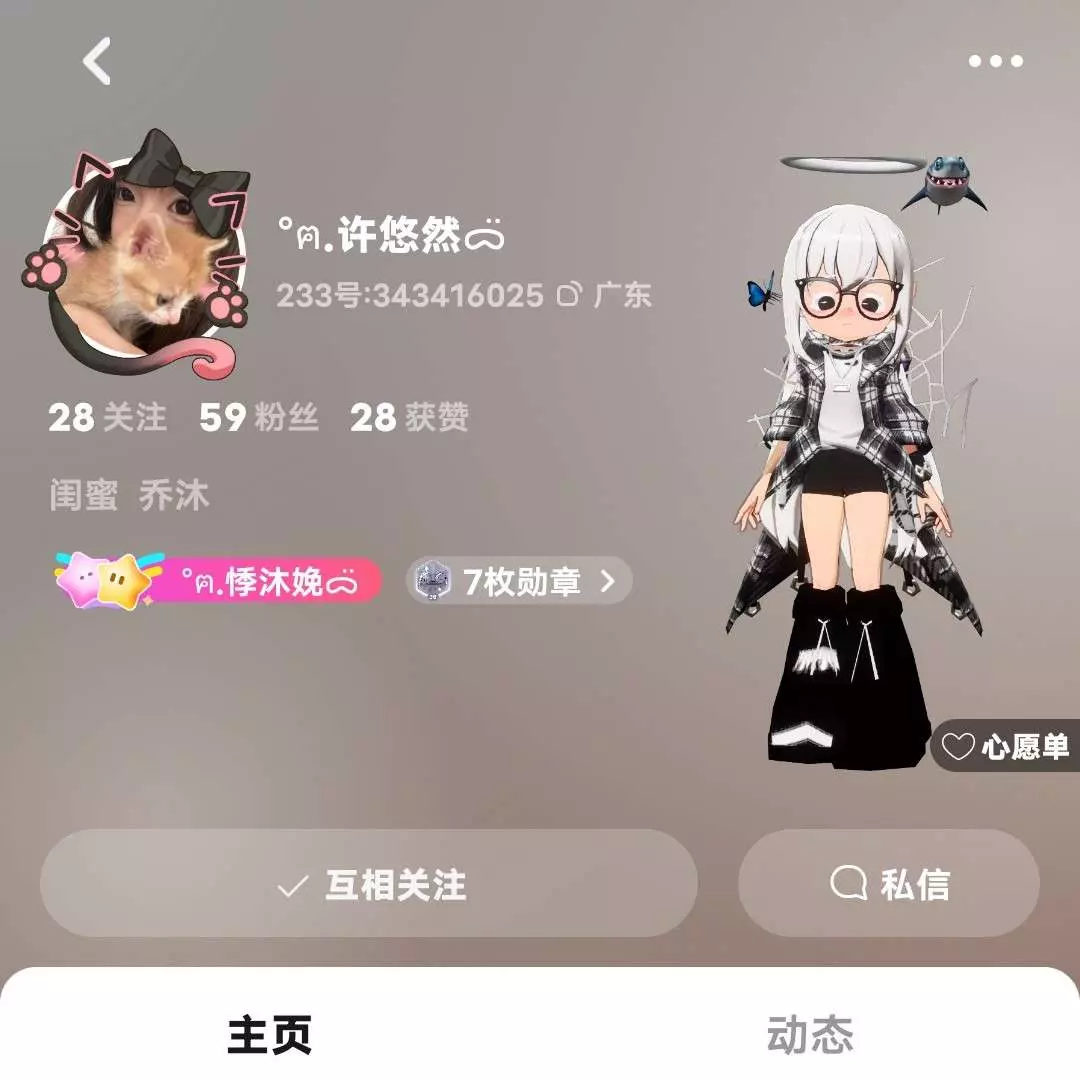View the 59 粉丝 followers list
The height and width of the screenshot is (1080, 1080).
[x=259, y=417]
